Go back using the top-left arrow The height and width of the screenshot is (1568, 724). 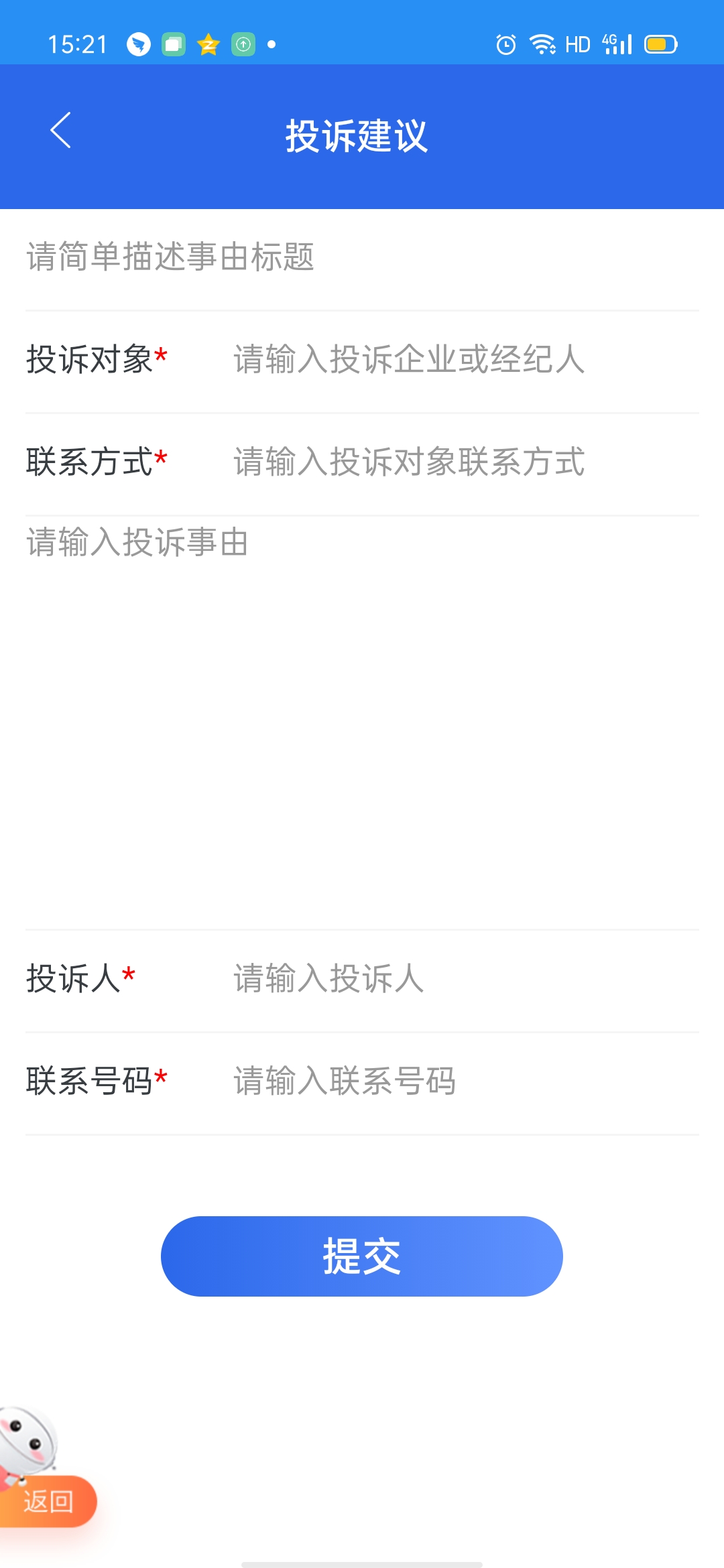60,130
